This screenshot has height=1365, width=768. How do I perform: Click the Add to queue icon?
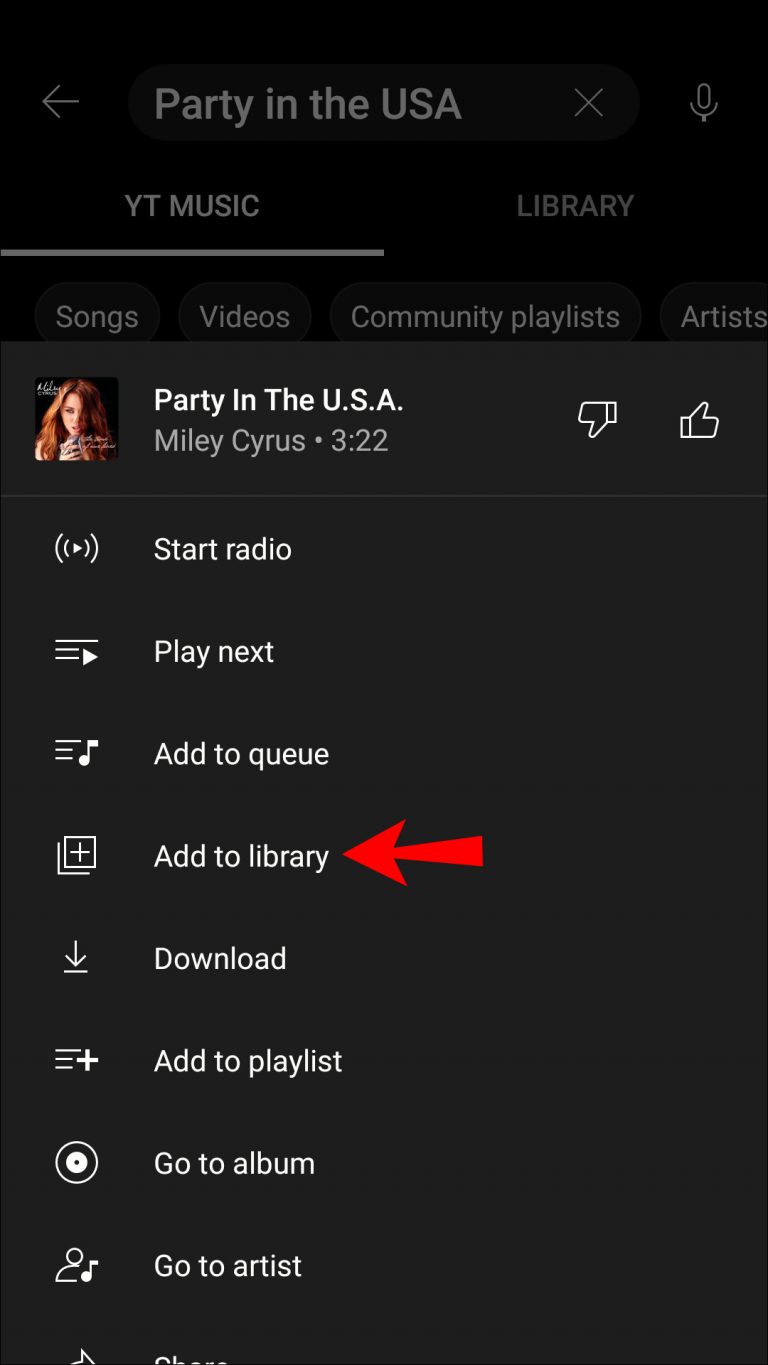pos(76,753)
